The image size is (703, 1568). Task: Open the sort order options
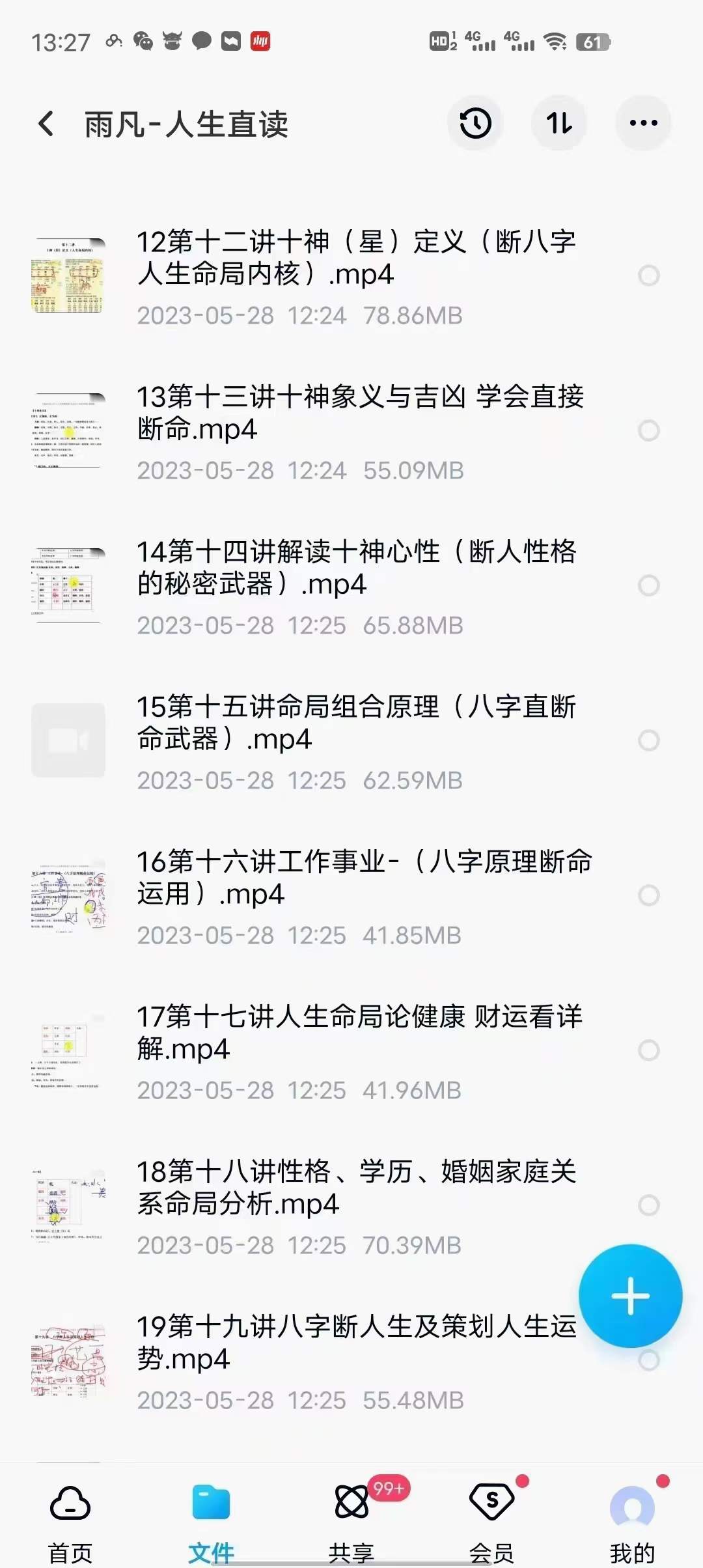click(x=559, y=123)
